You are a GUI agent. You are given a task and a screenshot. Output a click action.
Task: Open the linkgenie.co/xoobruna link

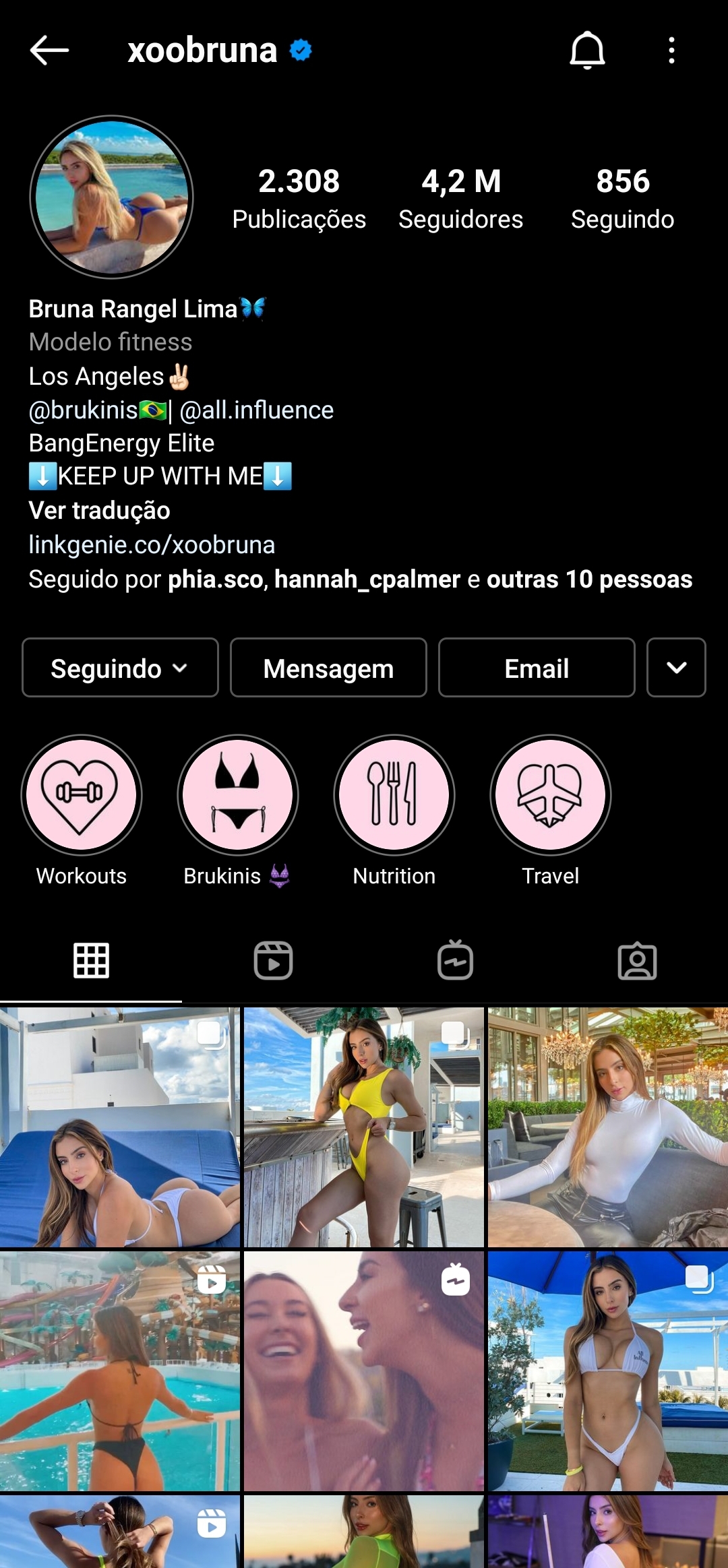coord(150,544)
